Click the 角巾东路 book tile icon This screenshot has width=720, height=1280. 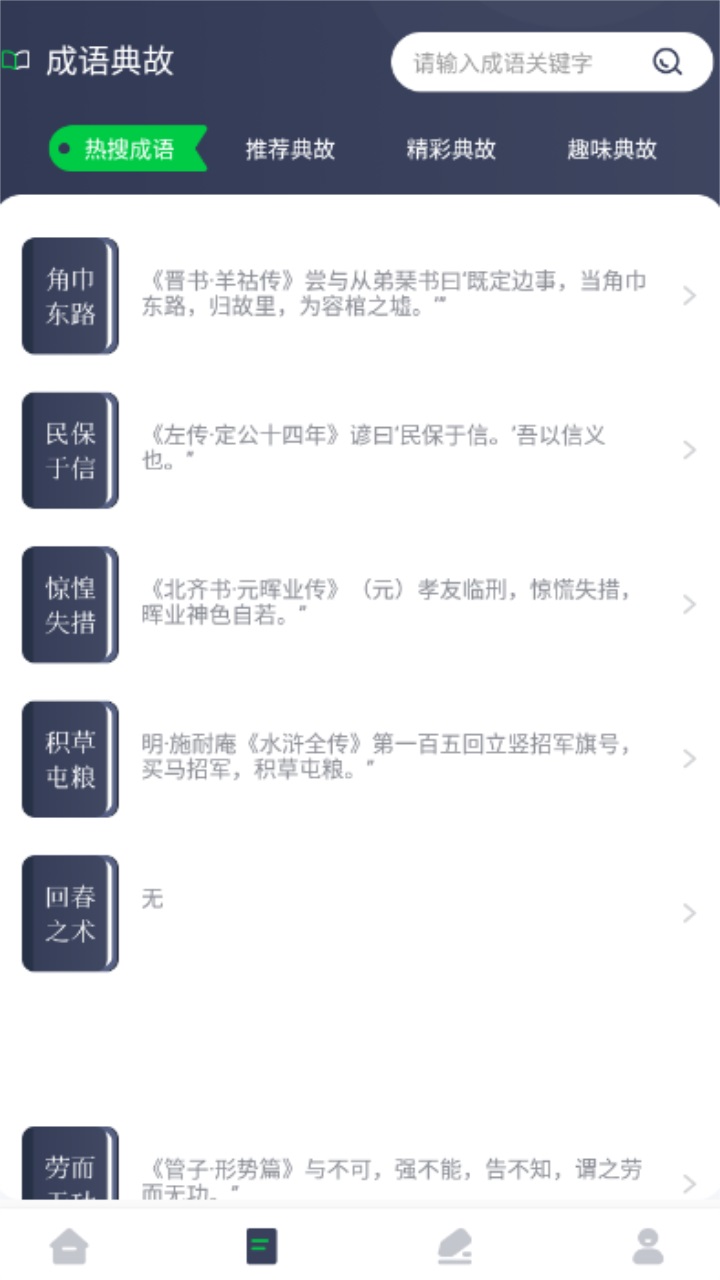(68, 296)
